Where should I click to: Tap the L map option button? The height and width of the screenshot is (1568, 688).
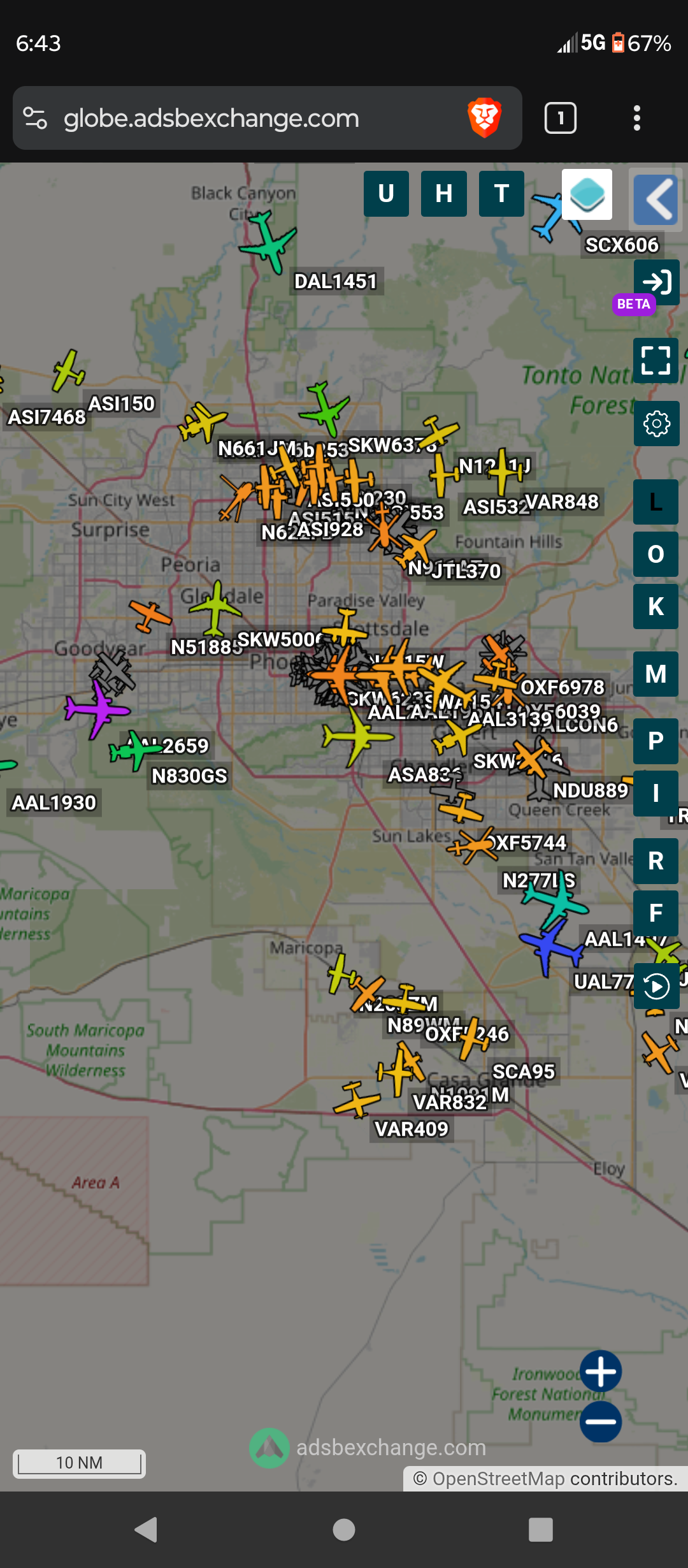656,502
